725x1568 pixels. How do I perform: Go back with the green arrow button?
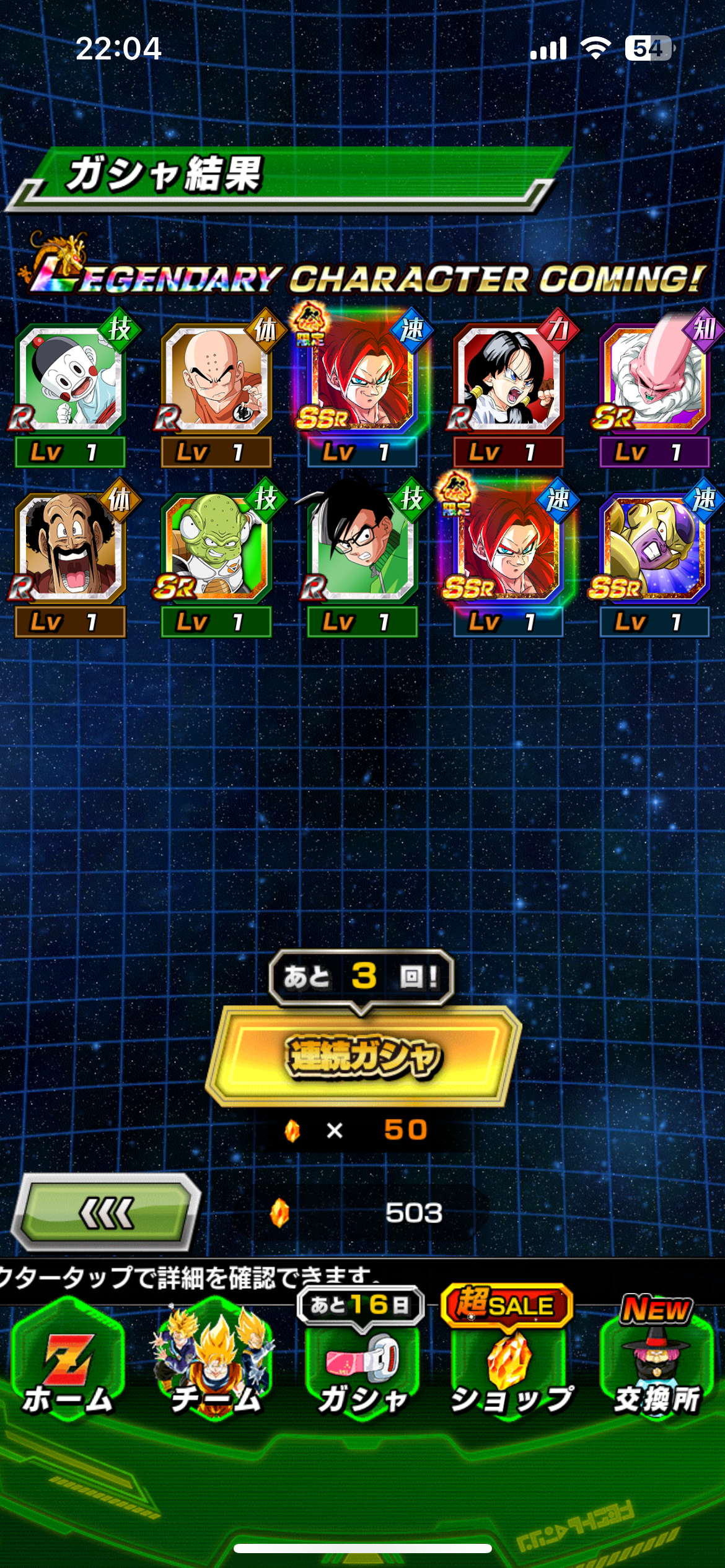pos(107,1212)
